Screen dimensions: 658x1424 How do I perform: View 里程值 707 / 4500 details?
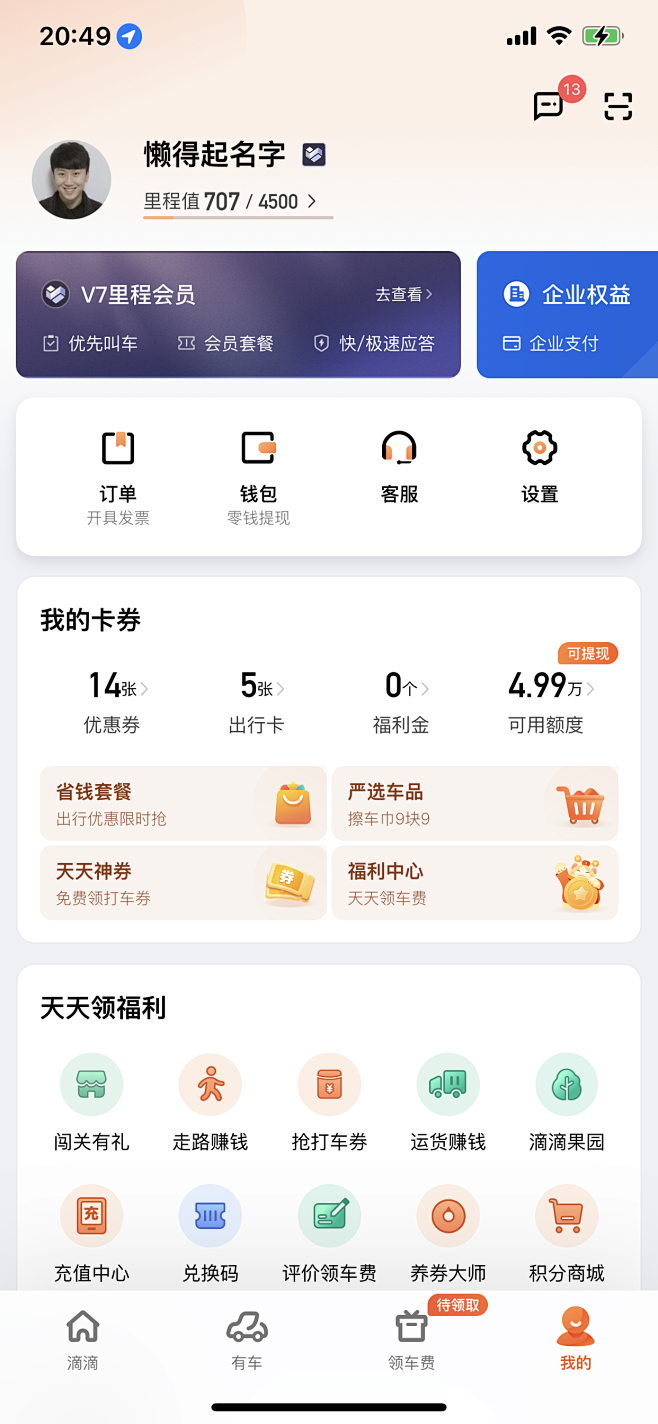click(232, 202)
